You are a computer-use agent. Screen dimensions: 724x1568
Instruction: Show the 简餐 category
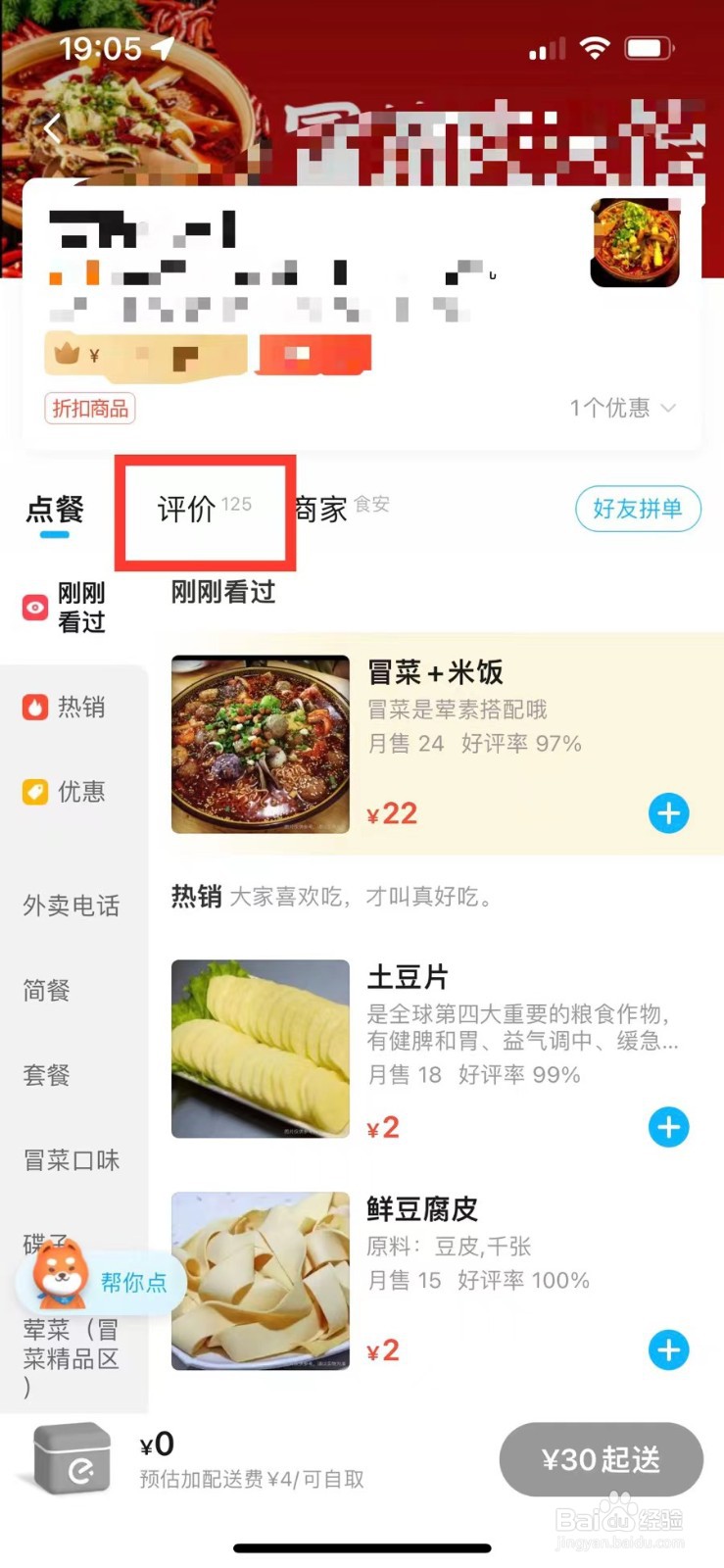point(47,991)
